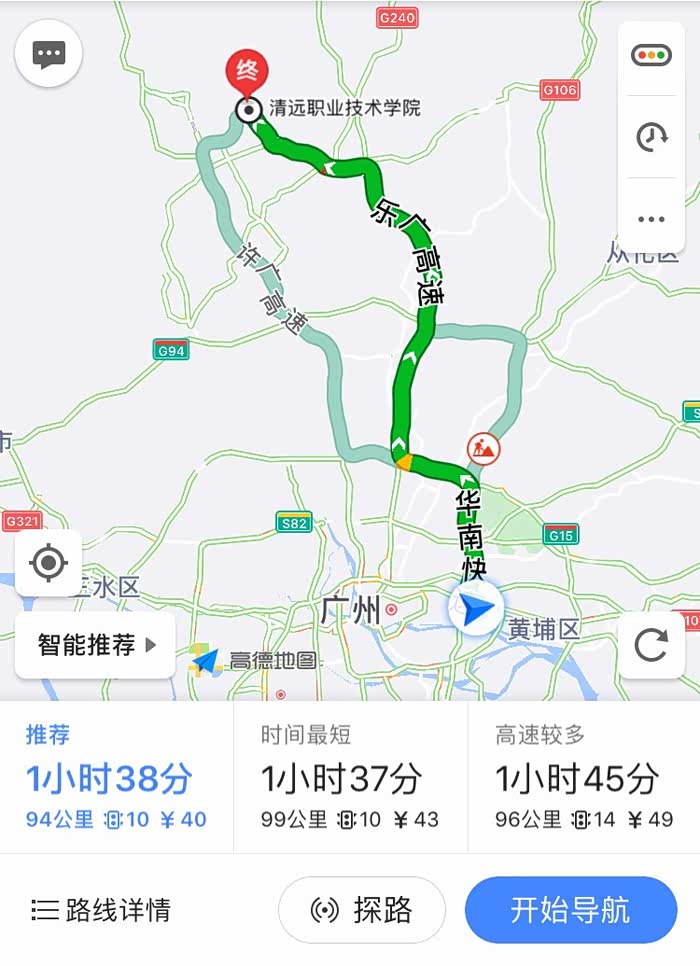Toggle the traffic light layer

651,55
